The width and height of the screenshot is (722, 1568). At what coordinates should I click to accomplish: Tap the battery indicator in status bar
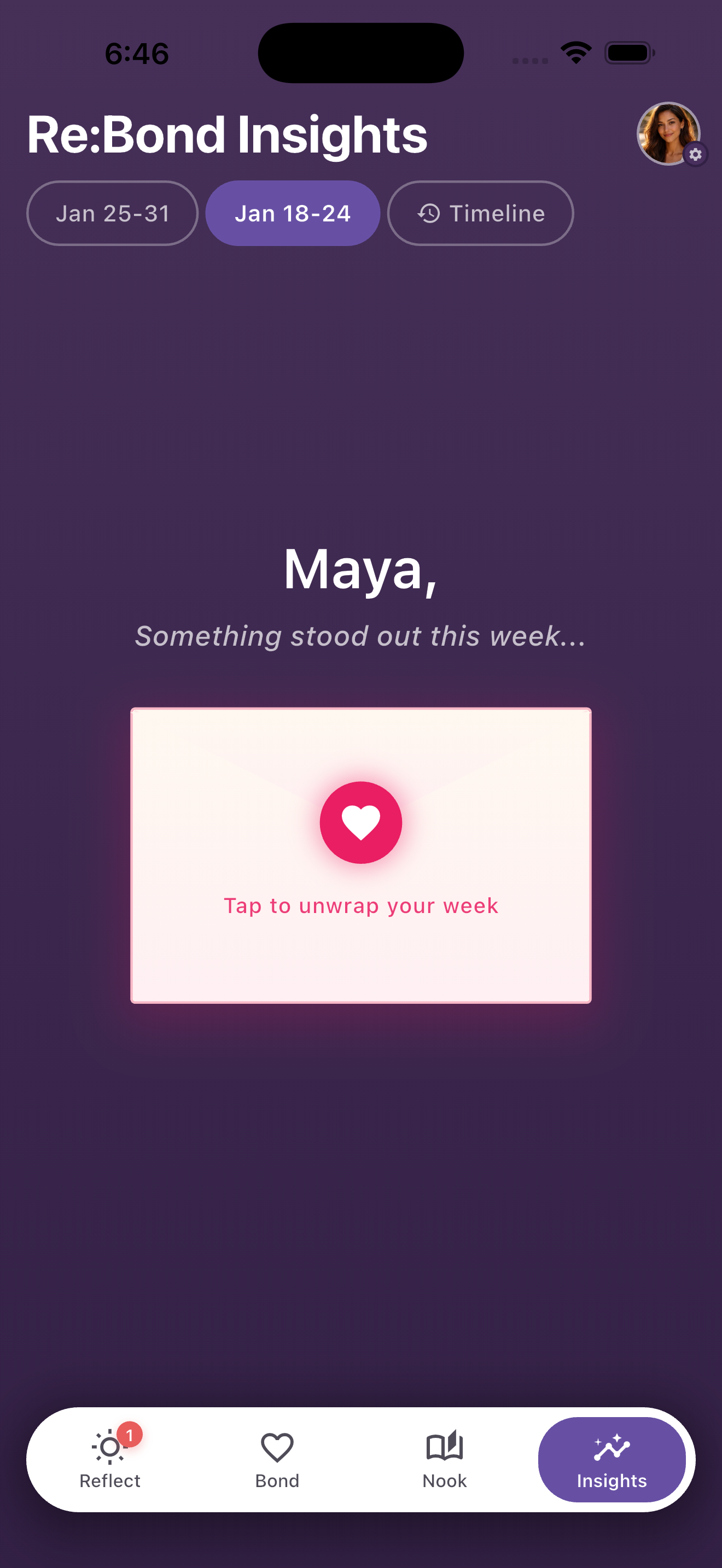tap(630, 53)
